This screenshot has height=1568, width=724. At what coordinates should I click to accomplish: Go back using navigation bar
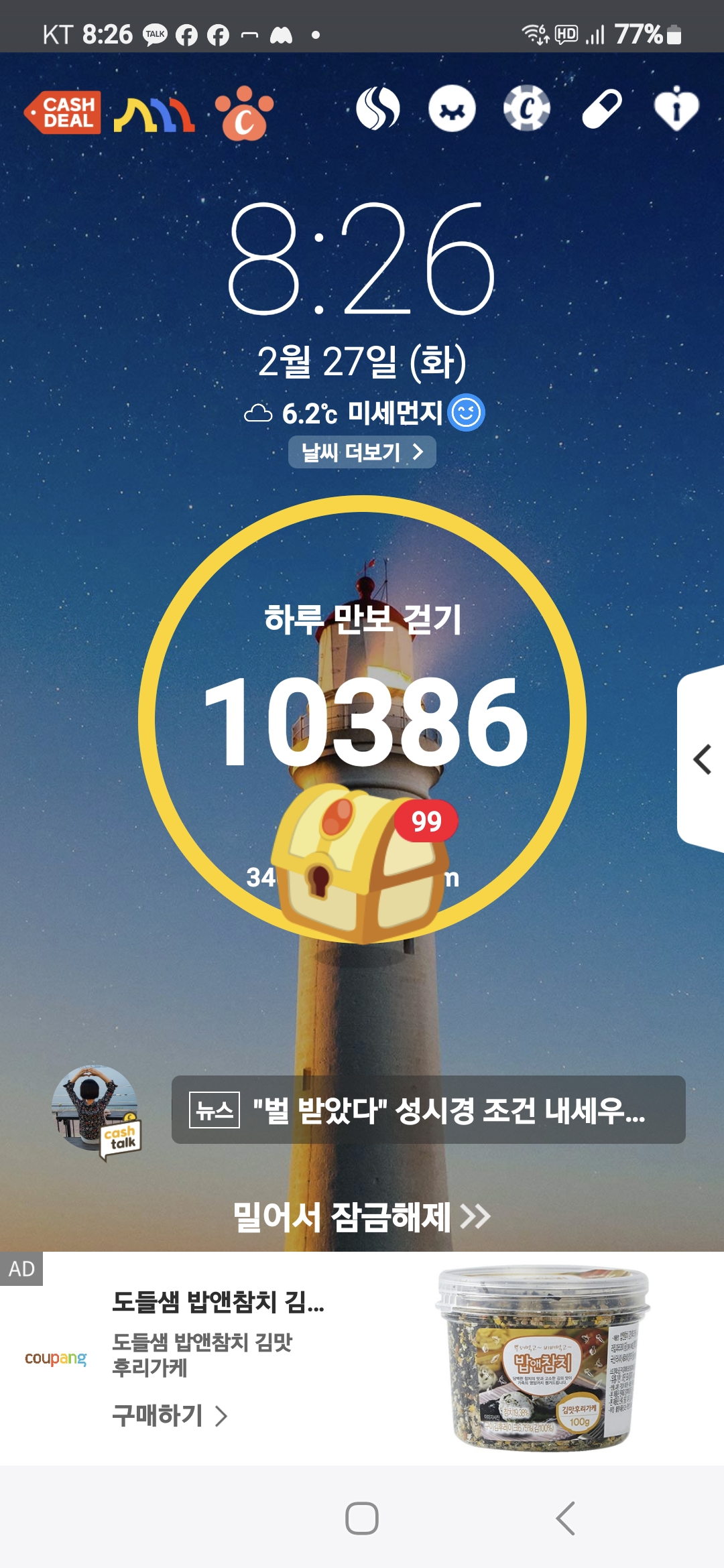coord(565,1518)
